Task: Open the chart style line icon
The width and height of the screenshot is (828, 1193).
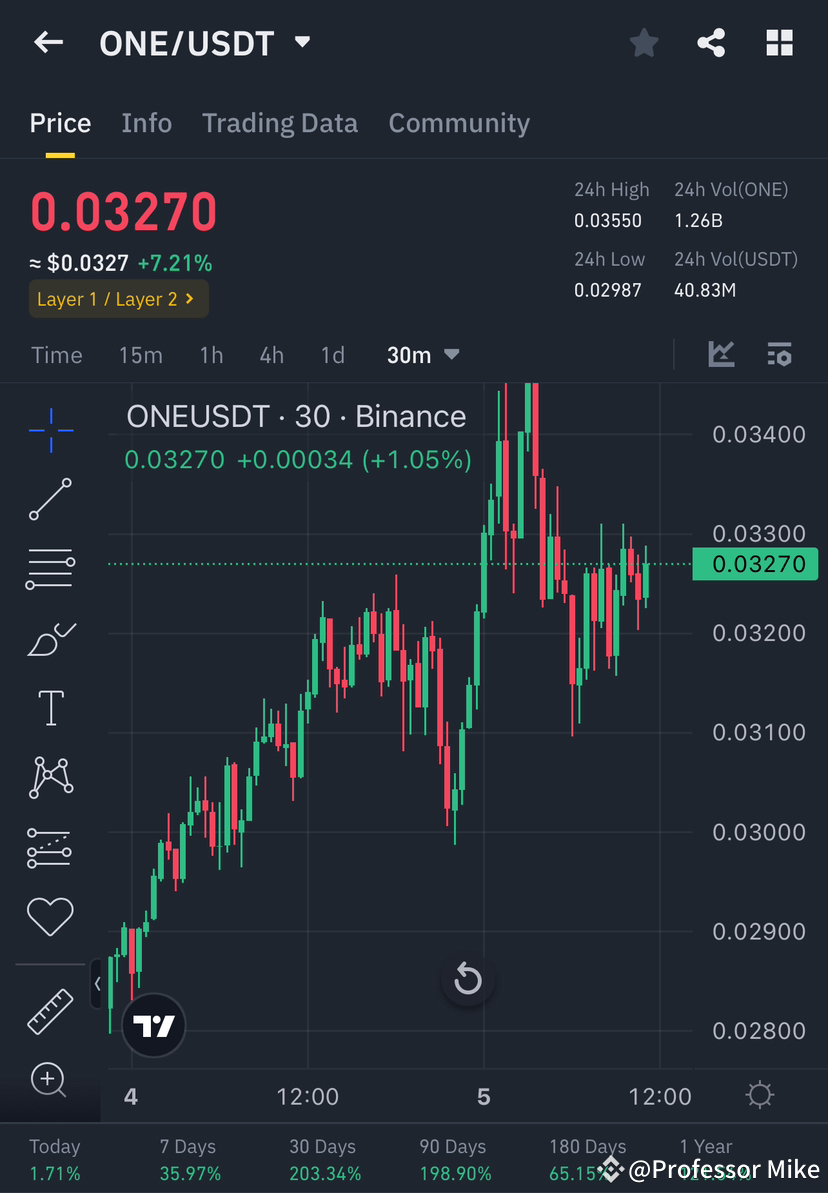Action: pos(721,354)
